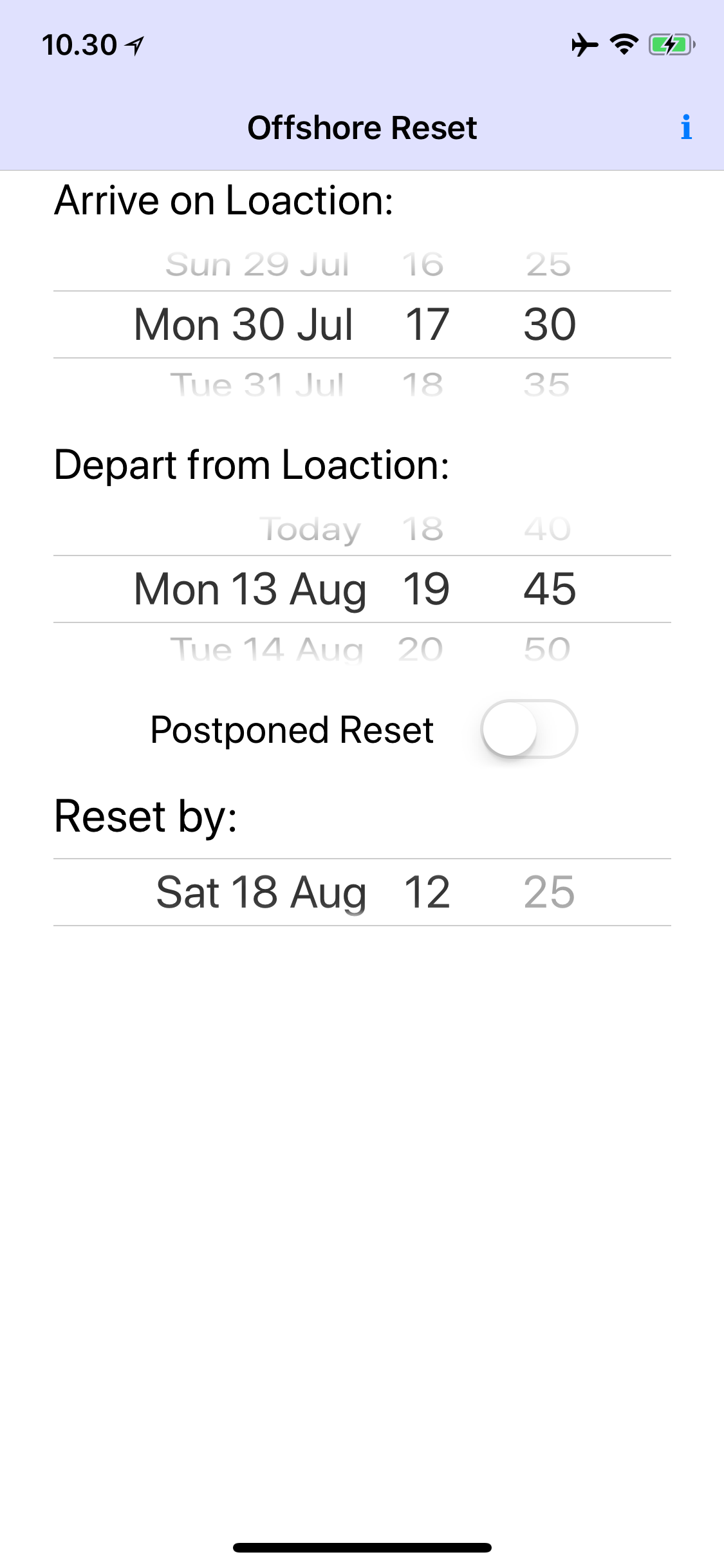The width and height of the screenshot is (724, 1568).
Task: Tap the home indicator bar at bottom
Action: pos(362,1547)
